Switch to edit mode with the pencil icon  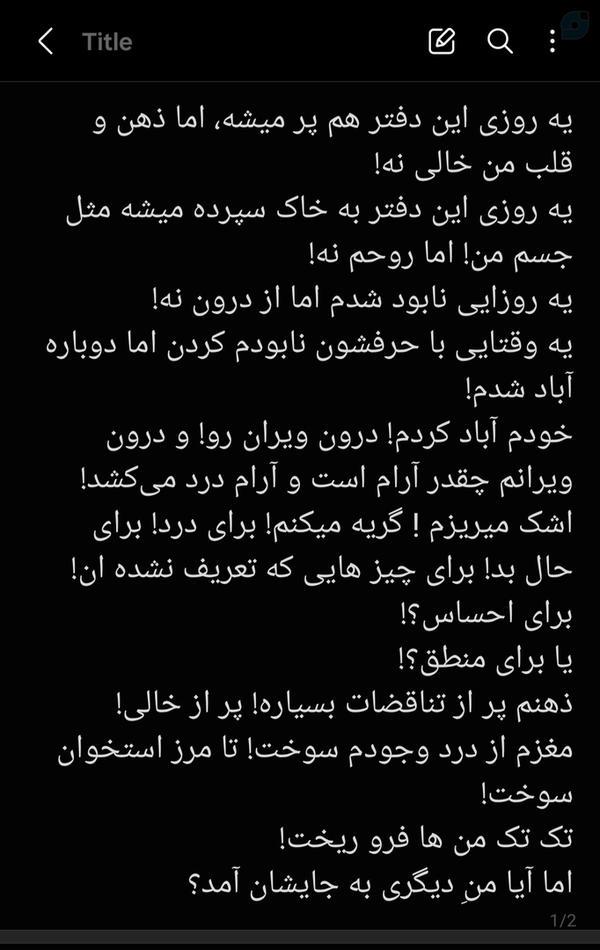pos(441,42)
